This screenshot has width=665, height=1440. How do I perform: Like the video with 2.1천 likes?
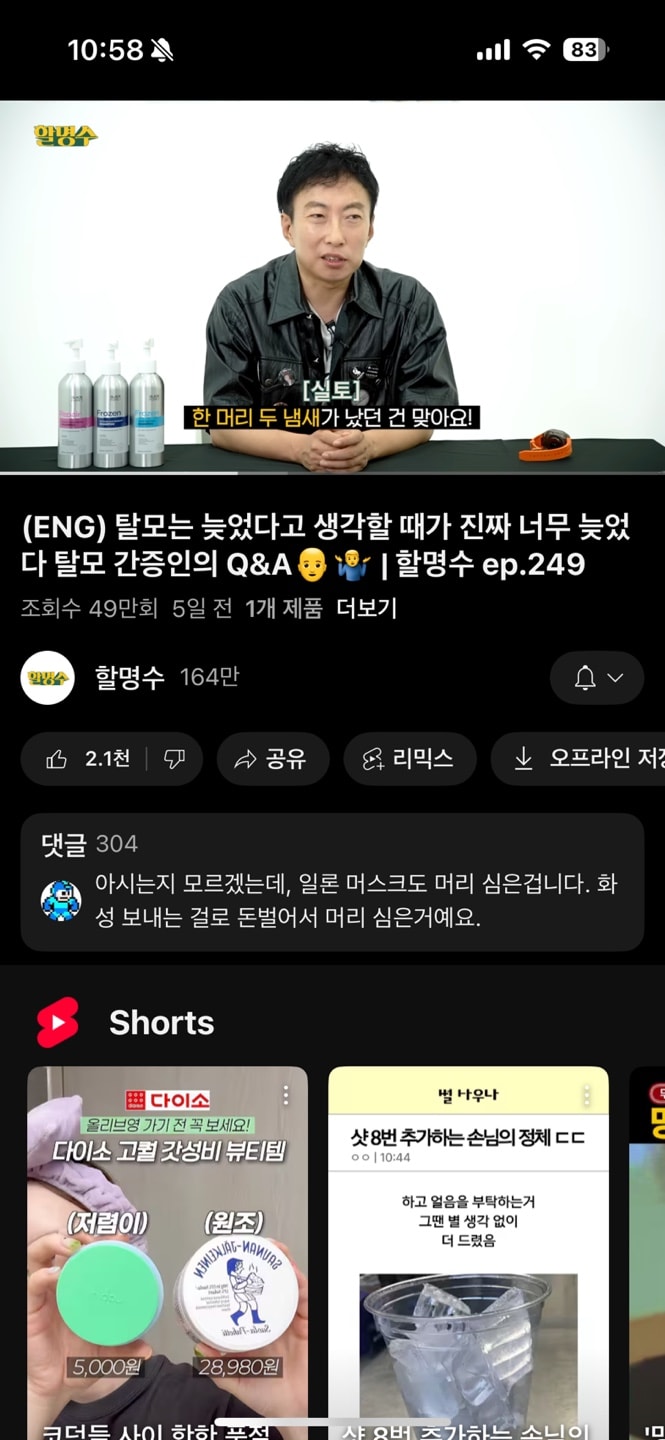pos(86,759)
